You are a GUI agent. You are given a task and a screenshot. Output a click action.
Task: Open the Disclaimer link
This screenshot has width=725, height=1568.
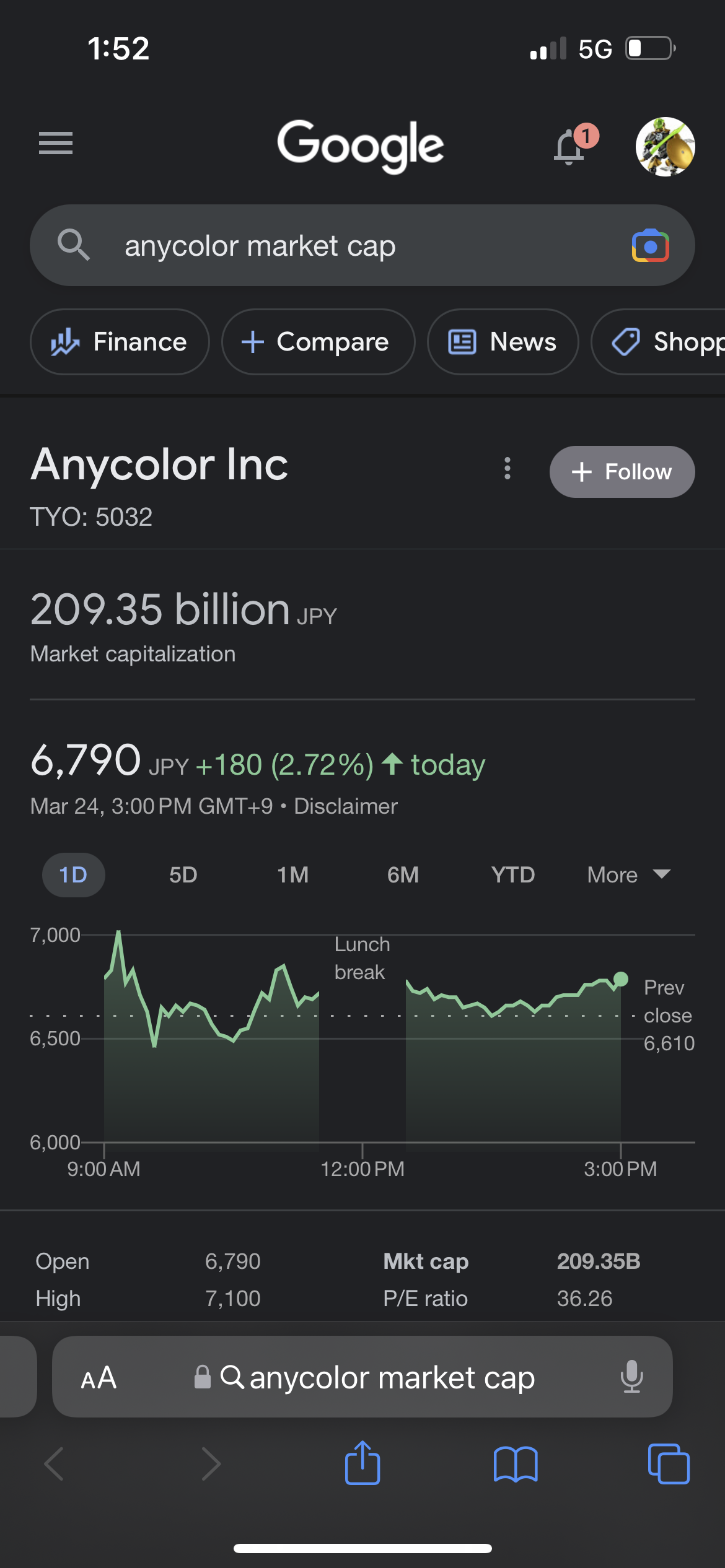click(345, 806)
